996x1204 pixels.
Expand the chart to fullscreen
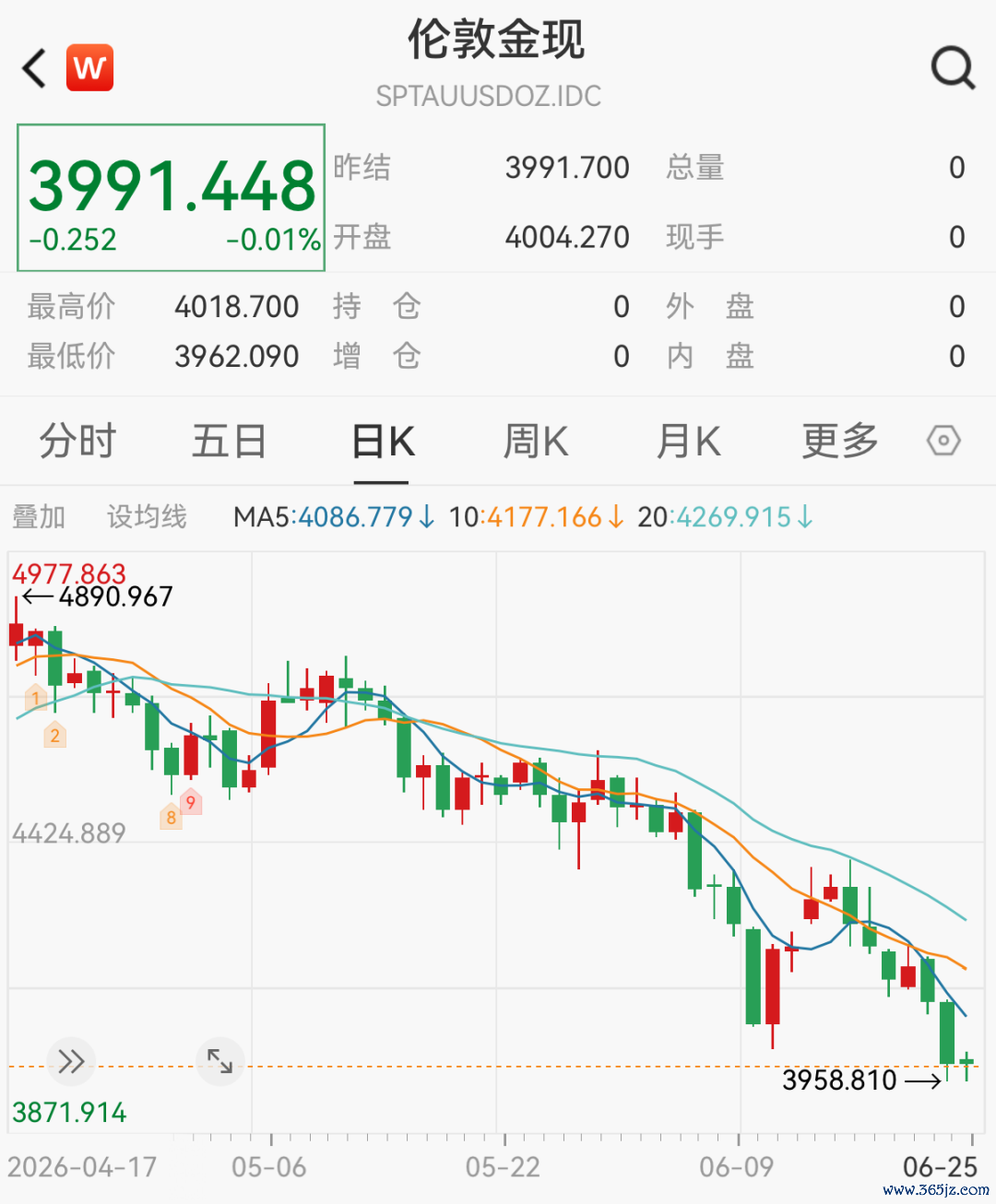pyautogui.click(x=219, y=1061)
